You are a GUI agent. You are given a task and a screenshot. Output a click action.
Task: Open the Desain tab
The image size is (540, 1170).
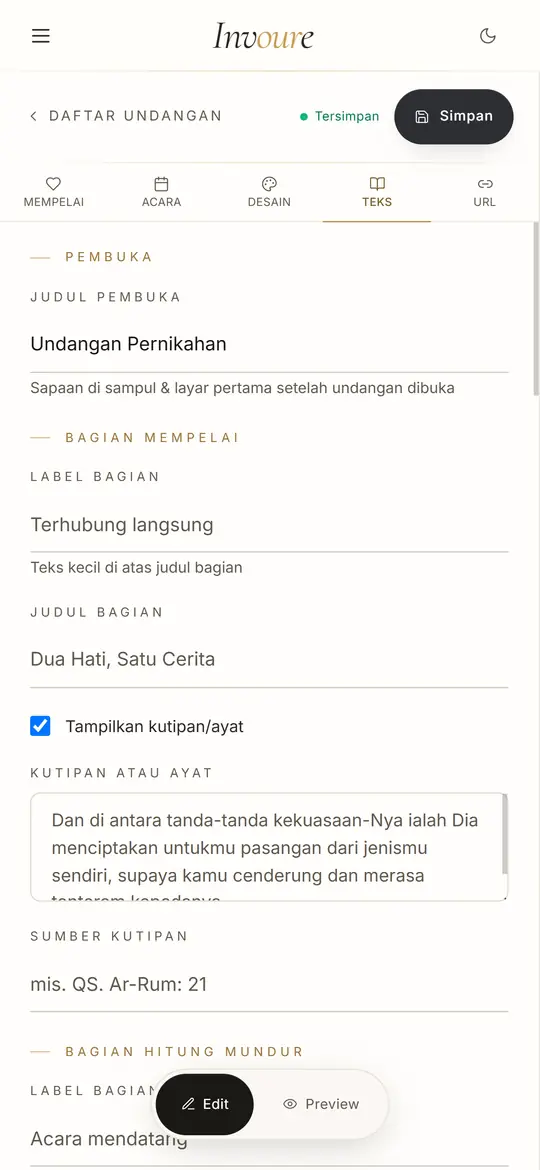(x=269, y=193)
